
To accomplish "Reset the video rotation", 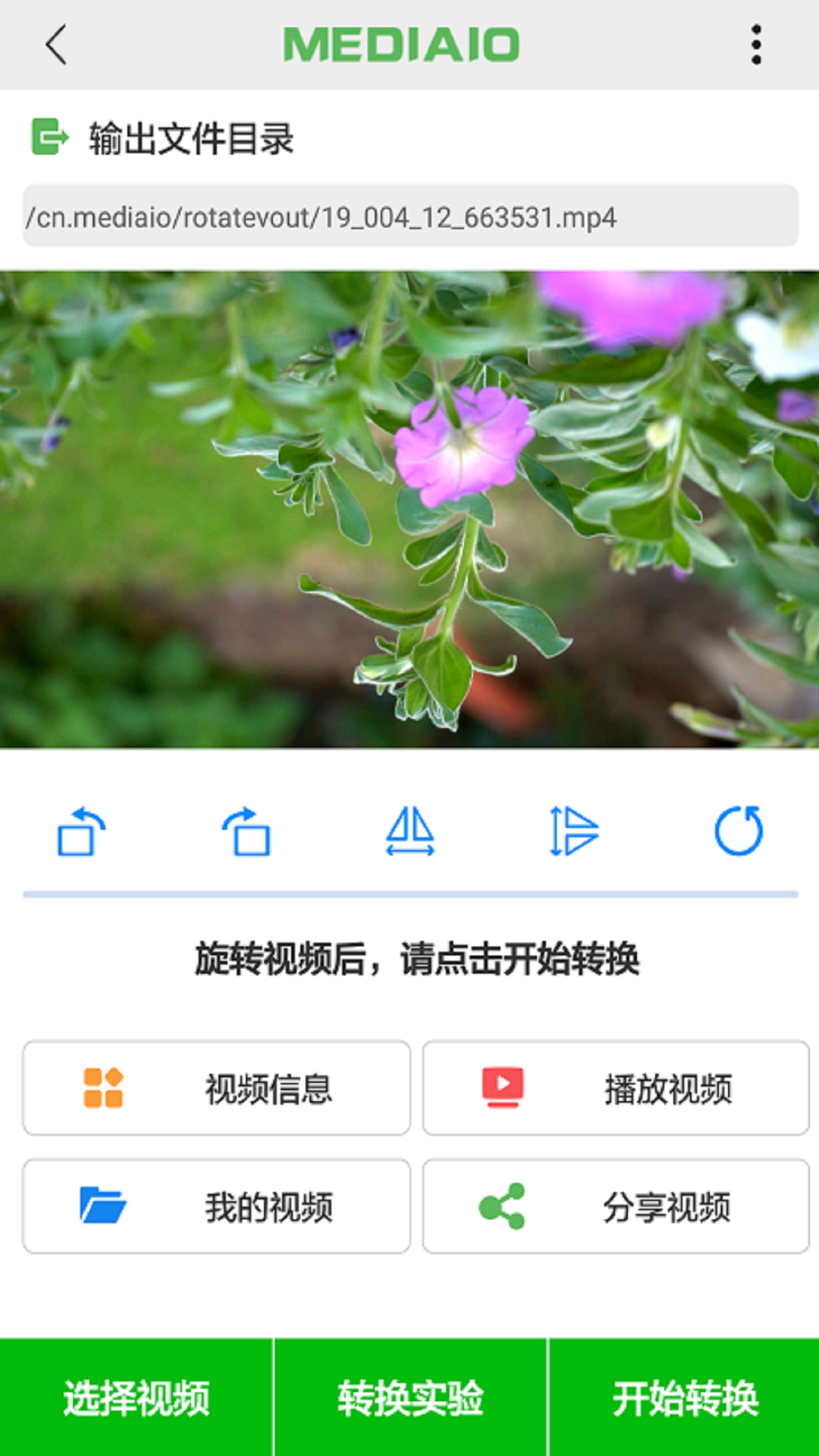I will click(739, 831).
